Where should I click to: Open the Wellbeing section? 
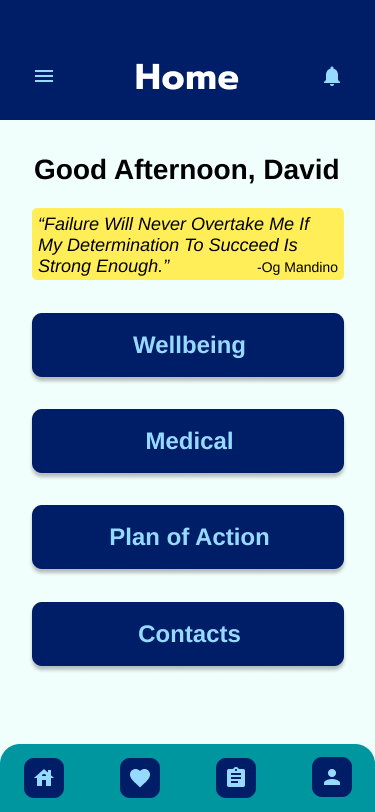pyautogui.click(x=188, y=345)
